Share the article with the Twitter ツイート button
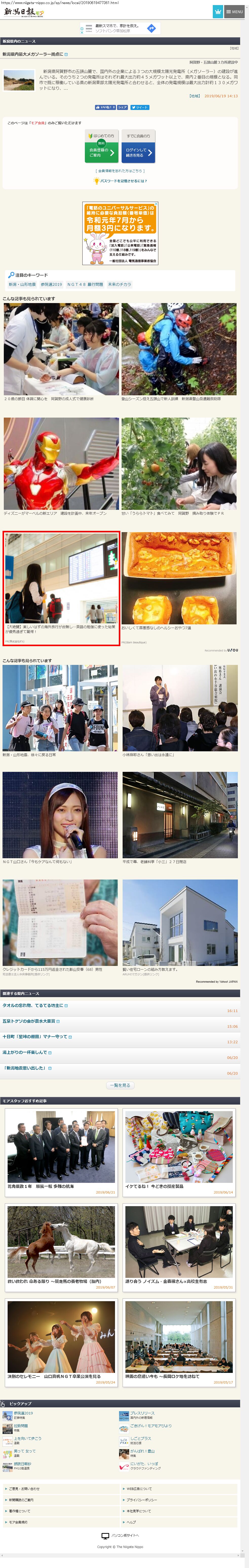This screenshot has height=1568, width=249. click(139, 107)
